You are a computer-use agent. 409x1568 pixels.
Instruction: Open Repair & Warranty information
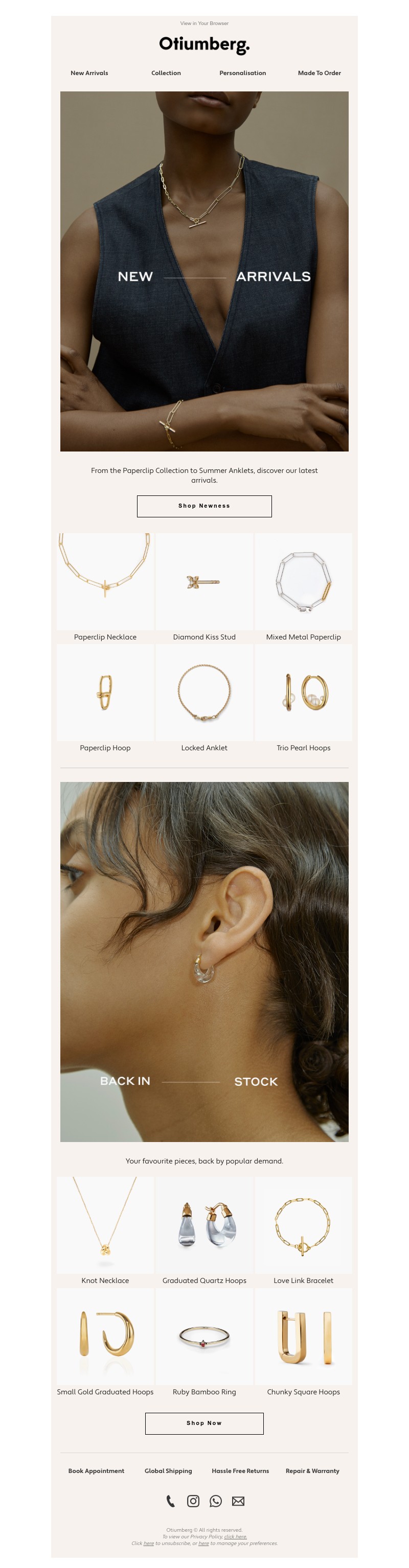312,1471
